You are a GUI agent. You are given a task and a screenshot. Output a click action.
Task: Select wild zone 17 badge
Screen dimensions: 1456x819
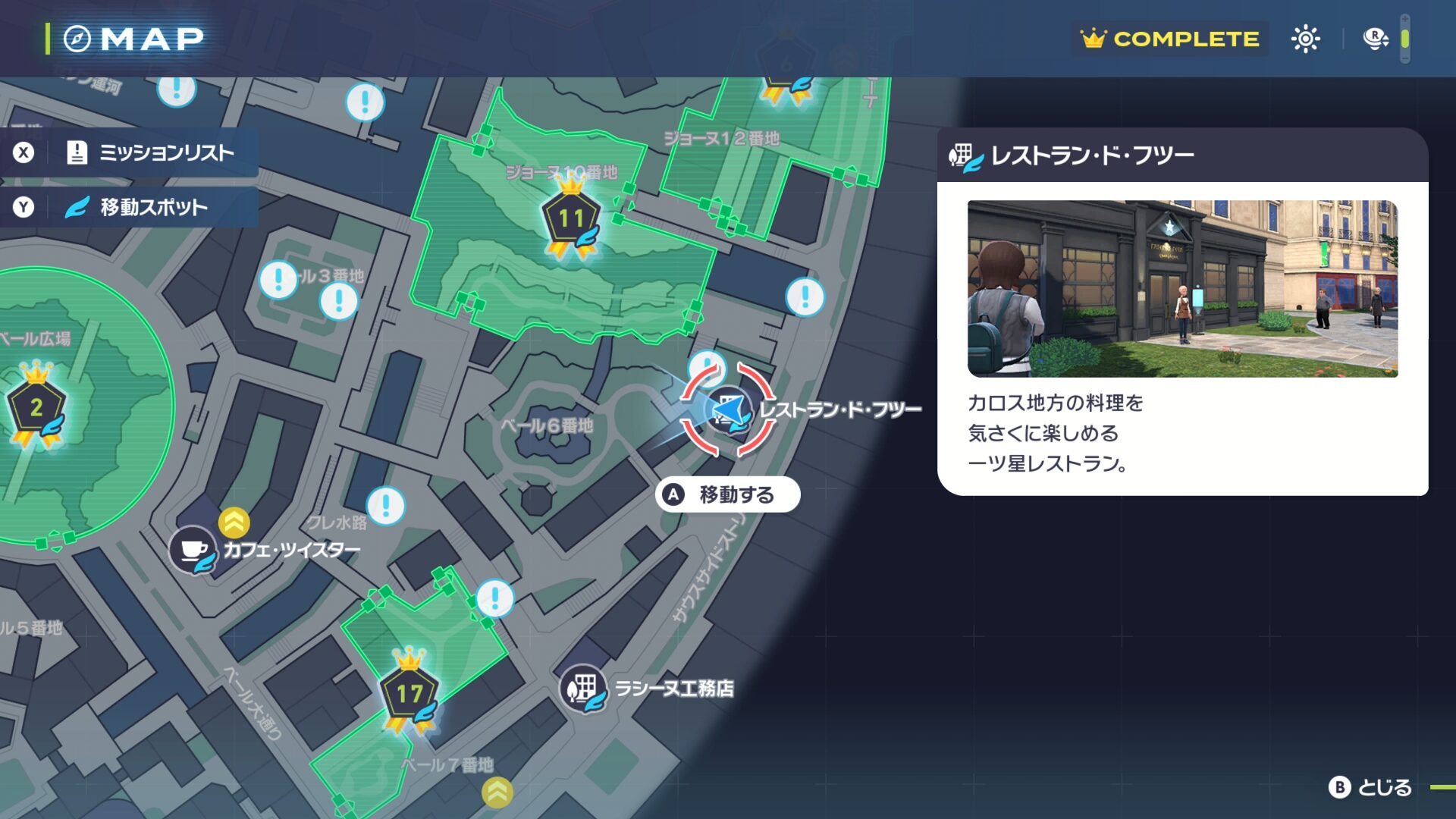(x=409, y=693)
